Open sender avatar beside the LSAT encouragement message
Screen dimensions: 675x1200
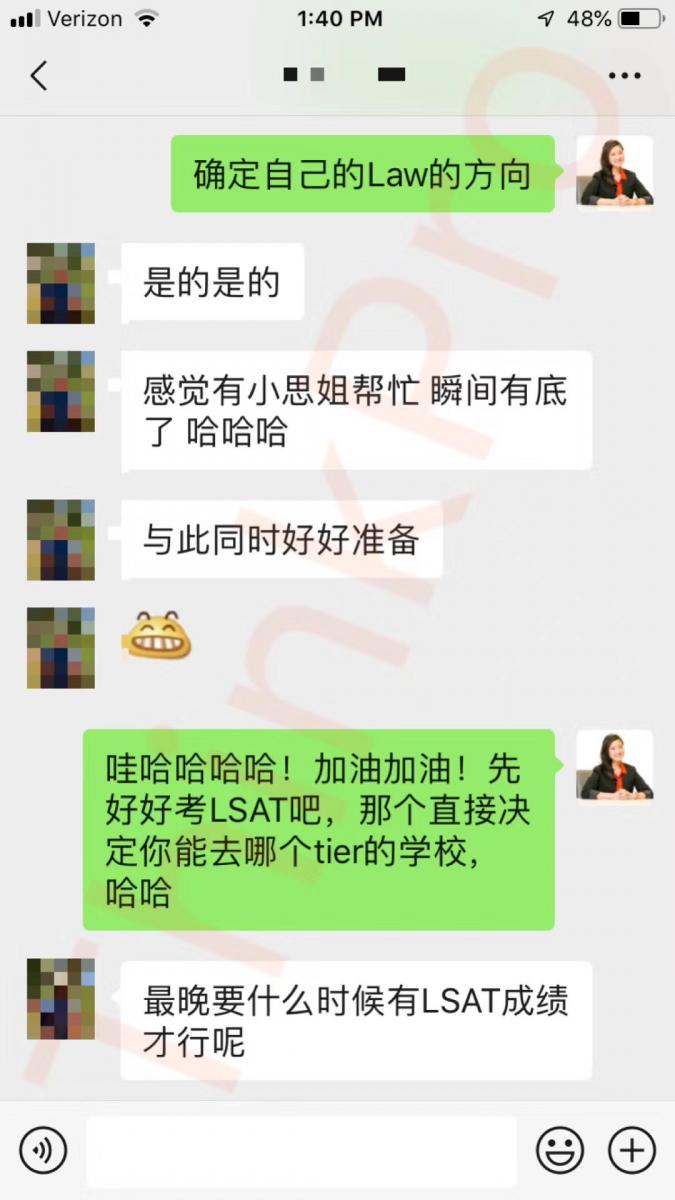[614, 766]
